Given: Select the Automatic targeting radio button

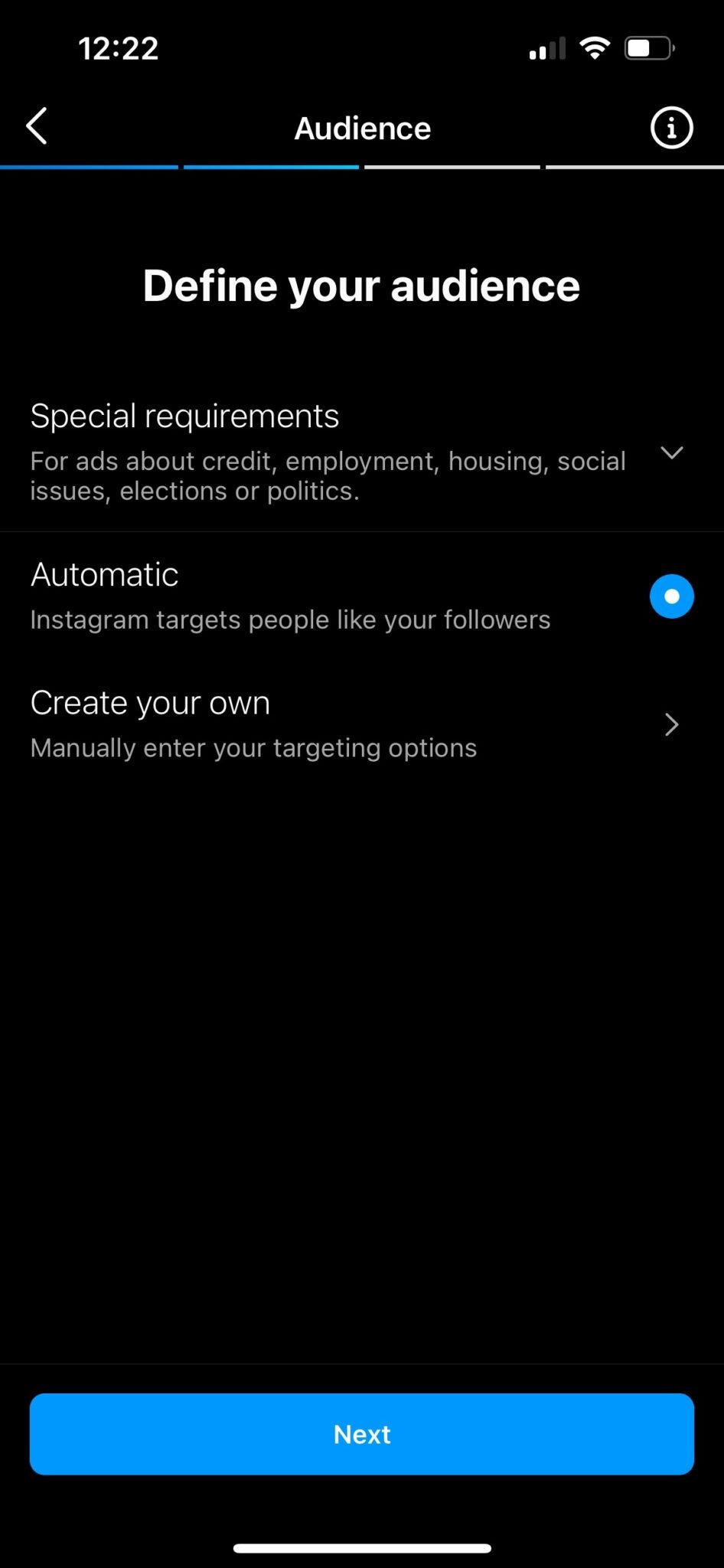Looking at the screenshot, I should tap(672, 596).
